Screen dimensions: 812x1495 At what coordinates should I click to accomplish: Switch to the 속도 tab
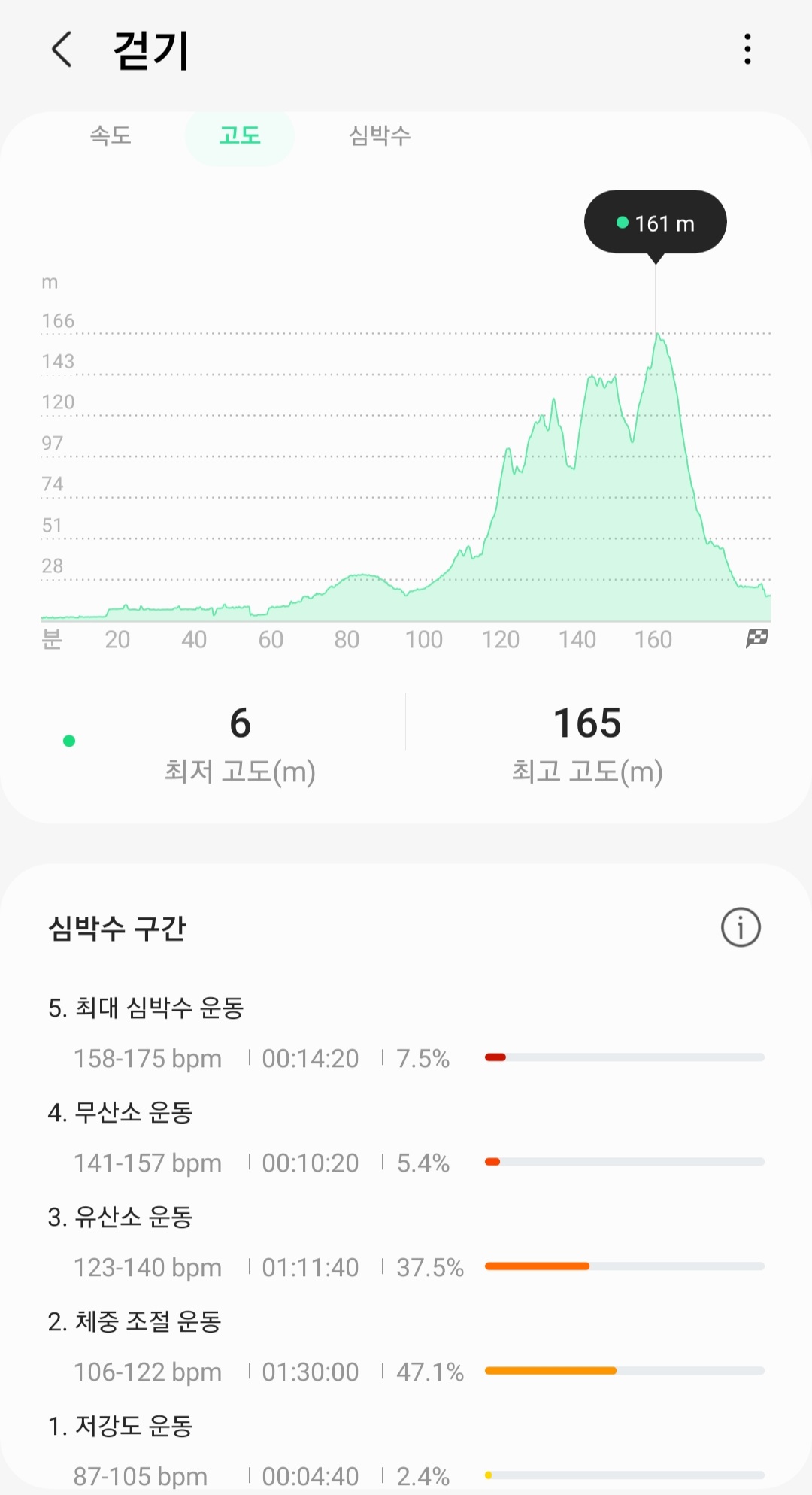click(x=111, y=135)
